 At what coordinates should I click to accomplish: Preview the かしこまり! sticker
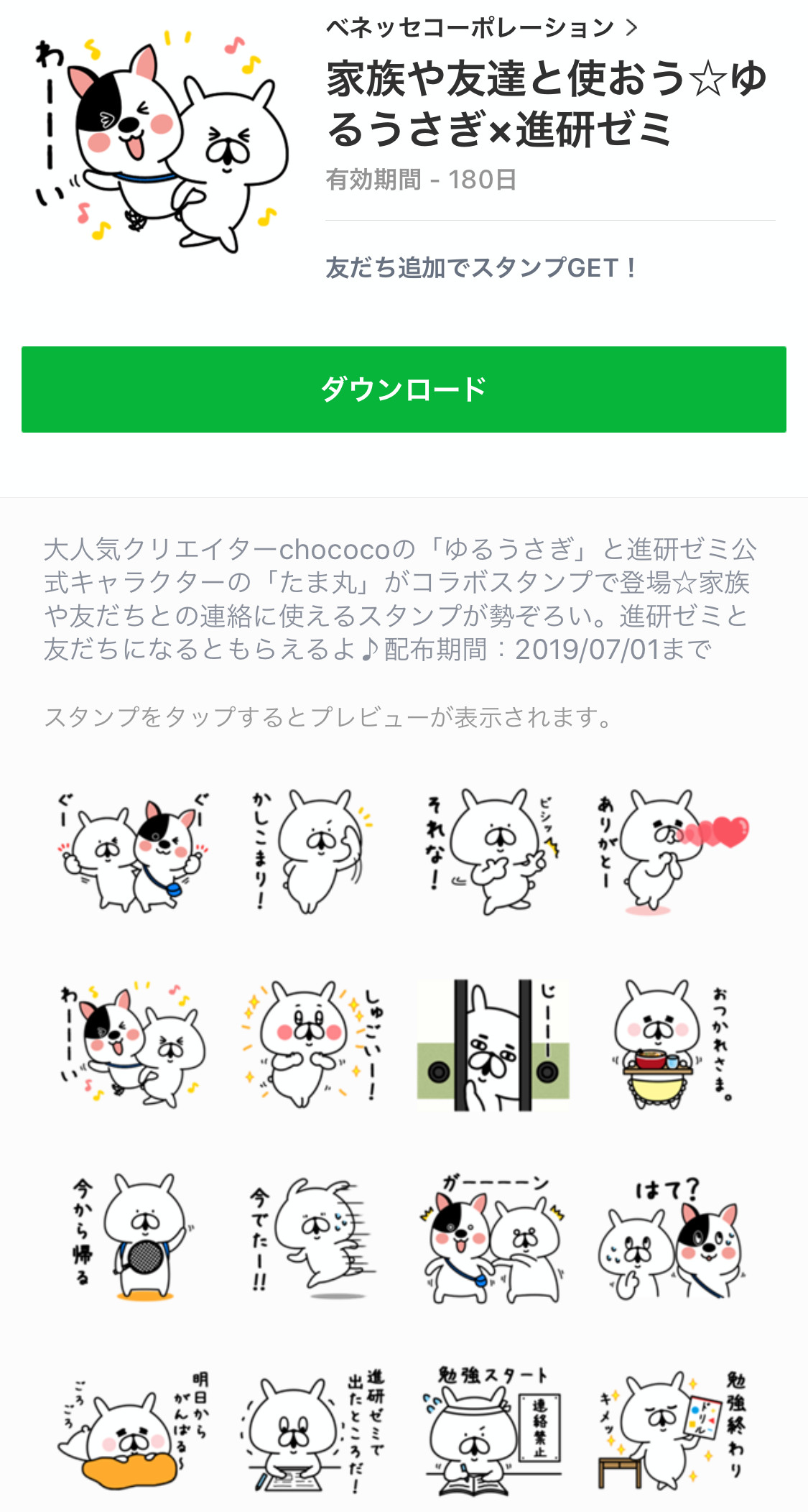click(x=312, y=851)
